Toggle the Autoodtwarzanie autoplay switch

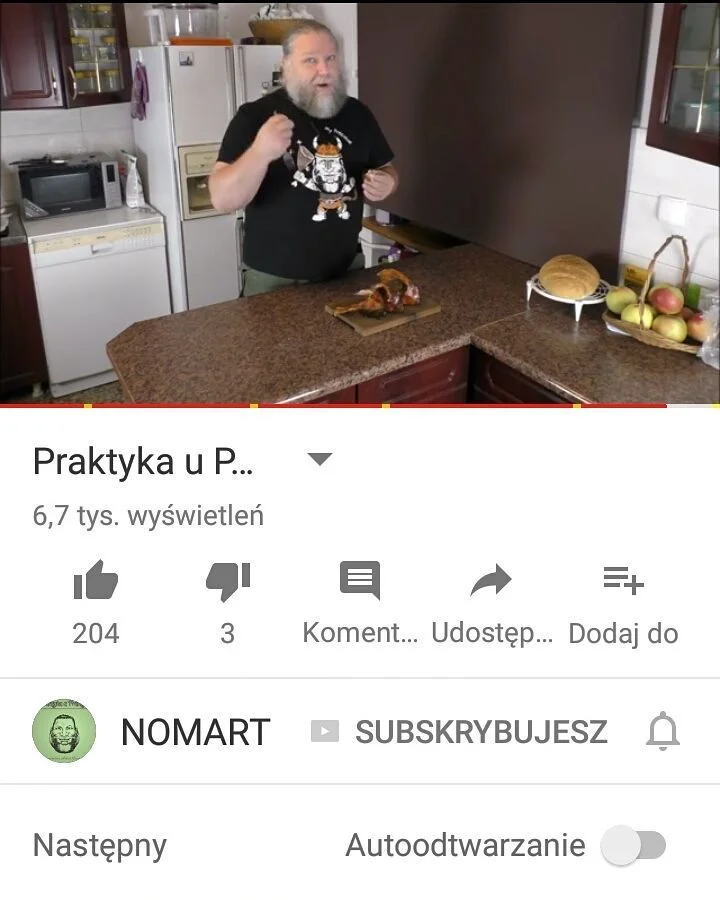point(633,846)
